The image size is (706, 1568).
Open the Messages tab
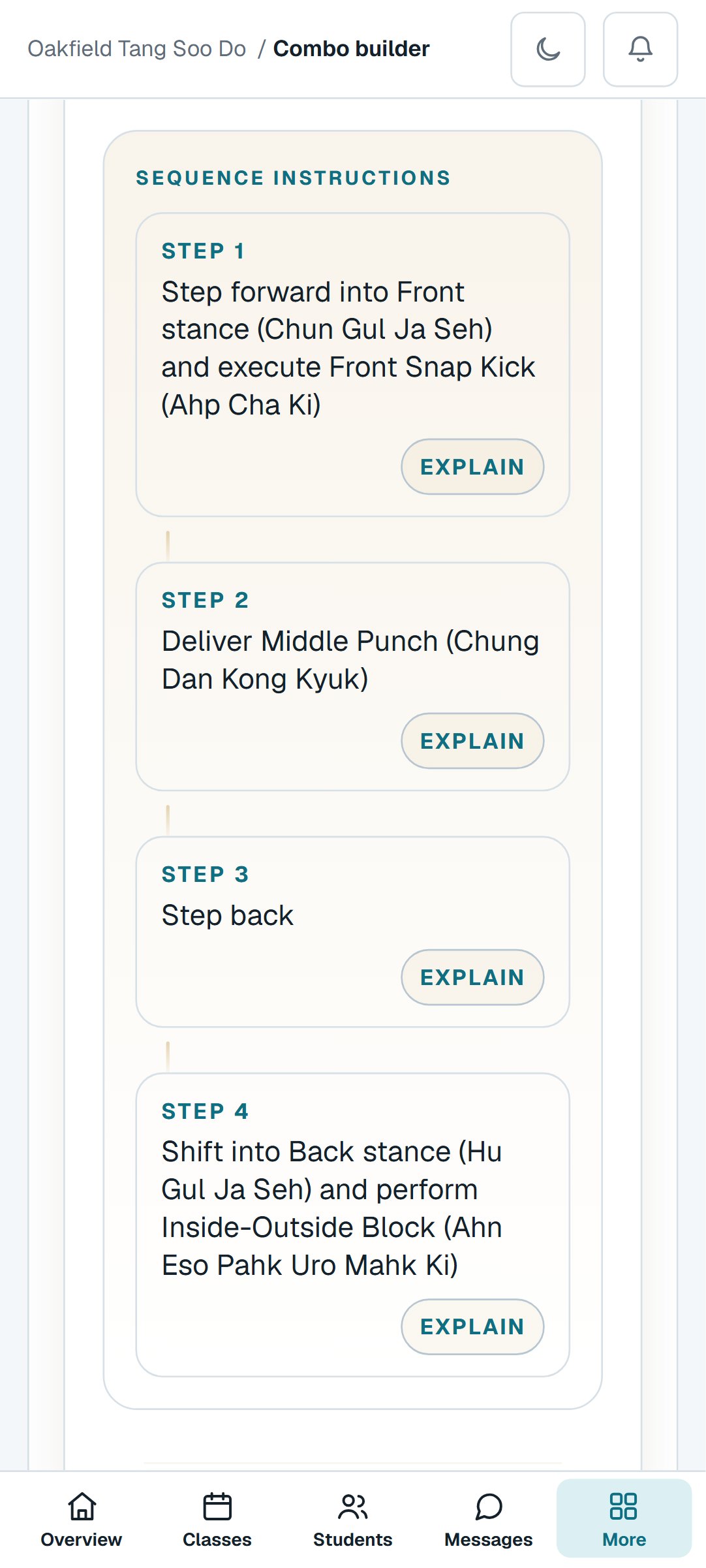(x=489, y=1520)
